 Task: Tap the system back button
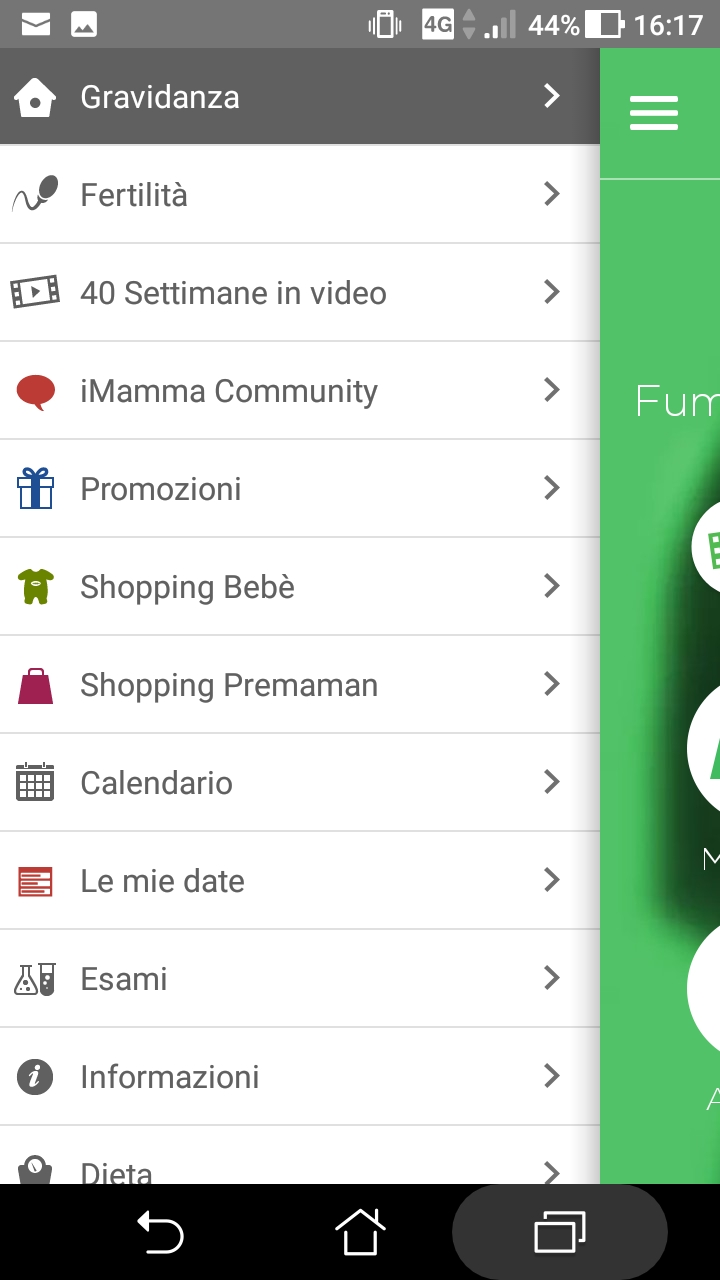[160, 1232]
